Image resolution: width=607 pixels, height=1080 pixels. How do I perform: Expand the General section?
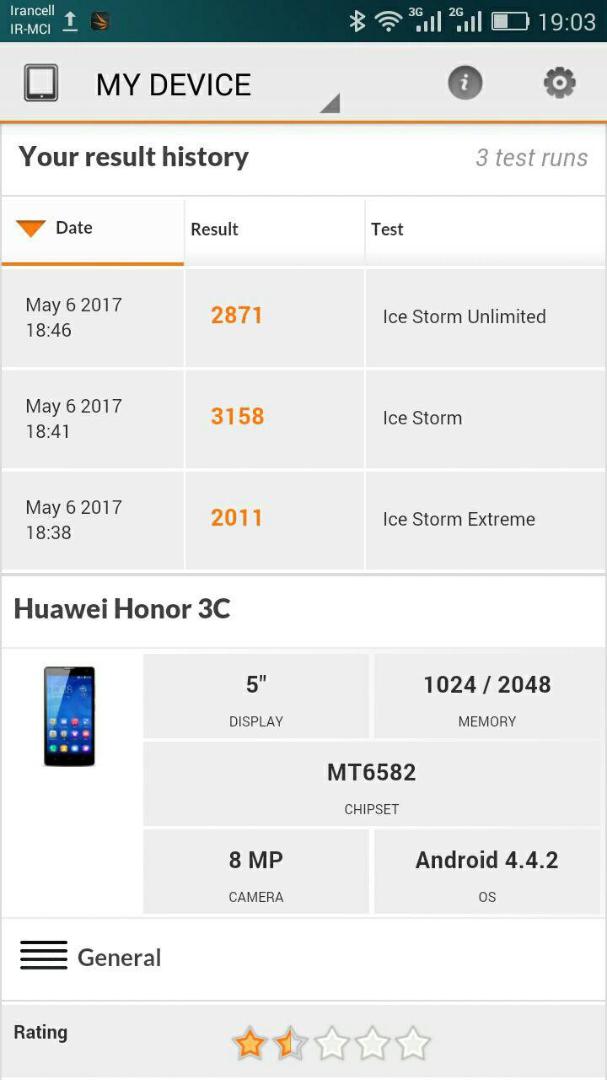[x=303, y=957]
